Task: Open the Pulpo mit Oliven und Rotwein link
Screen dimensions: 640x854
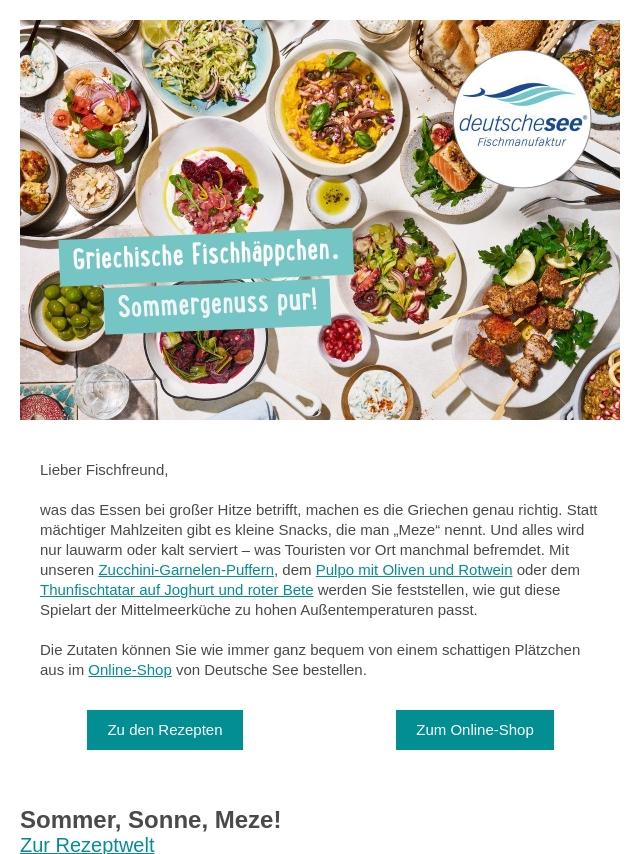Action: (x=413, y=569)
